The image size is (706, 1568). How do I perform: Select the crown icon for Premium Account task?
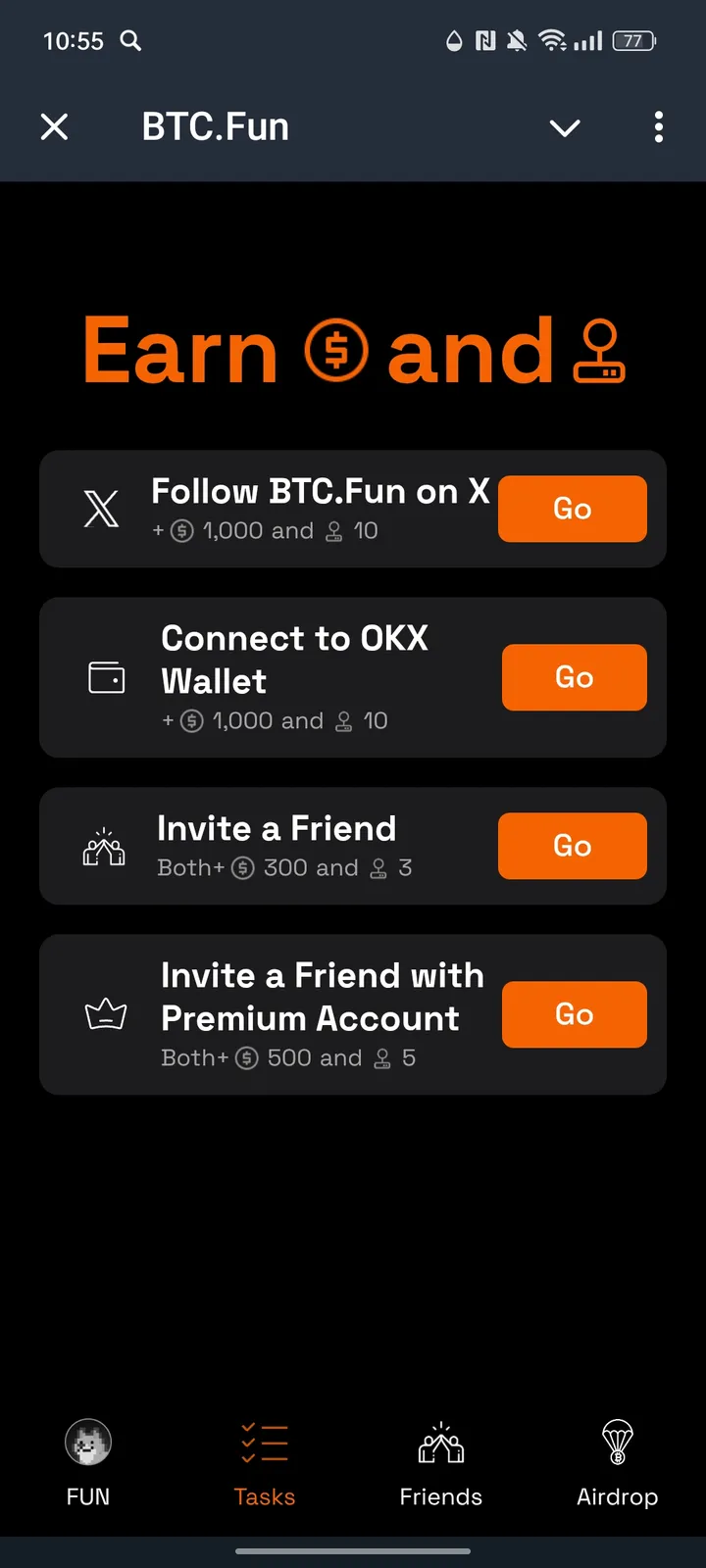106,1014
